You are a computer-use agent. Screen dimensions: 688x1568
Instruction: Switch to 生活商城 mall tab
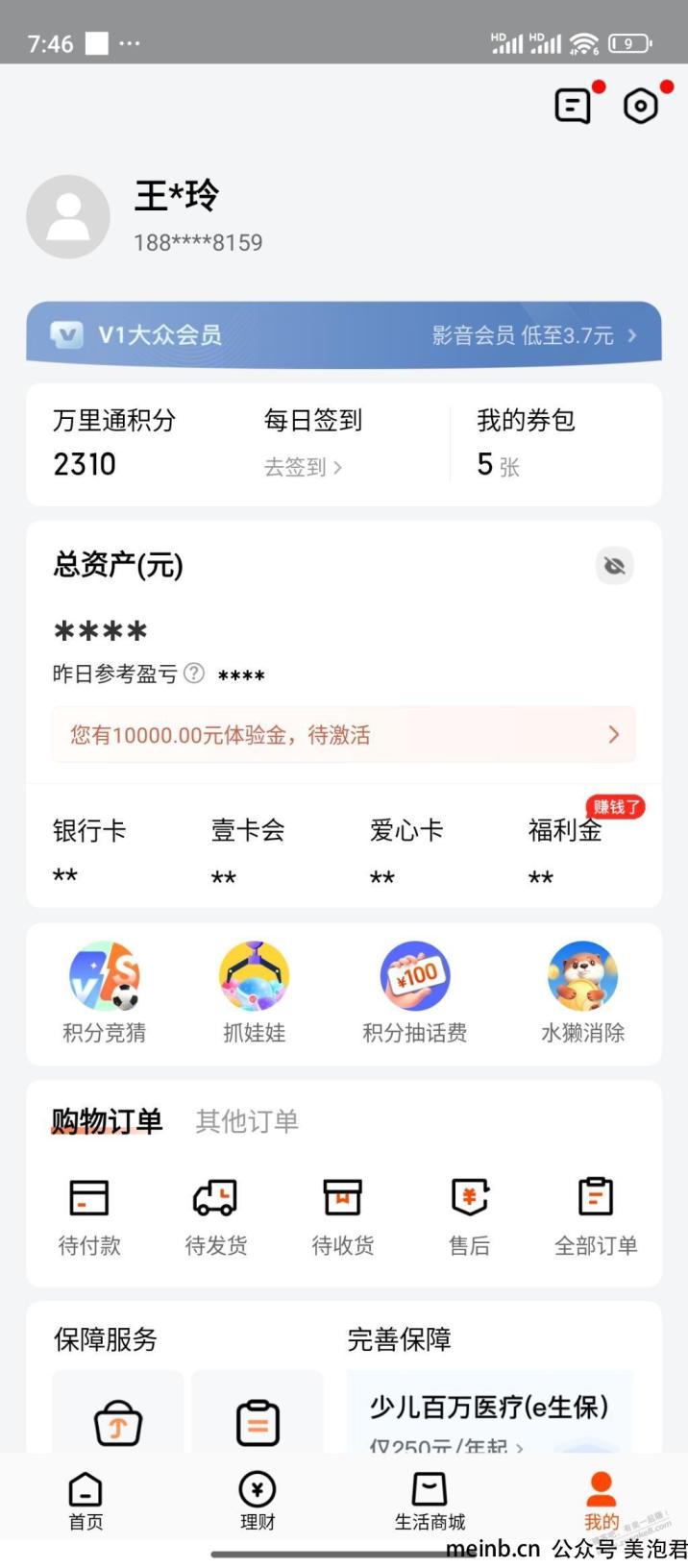point(430,1502)
